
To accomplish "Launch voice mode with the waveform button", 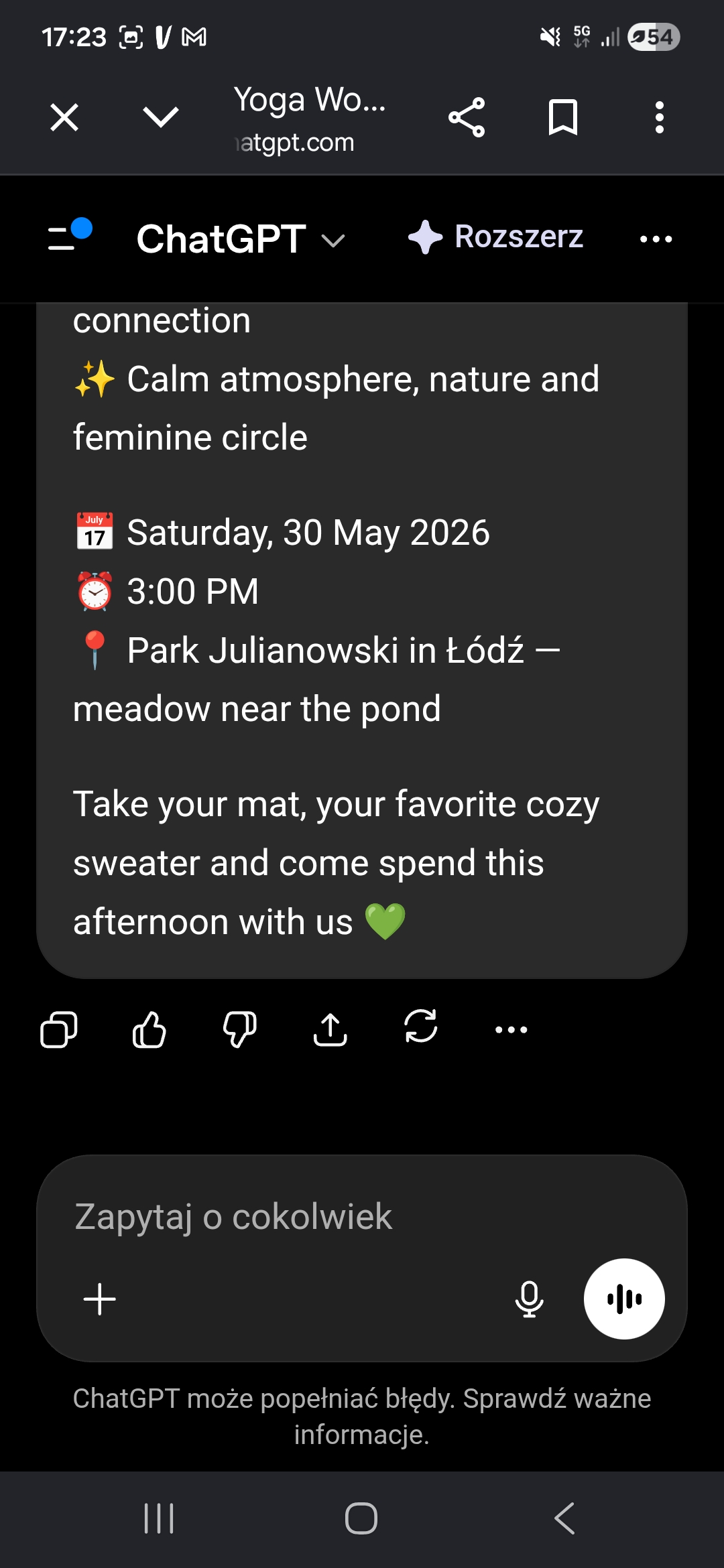I will (624, 1299).
